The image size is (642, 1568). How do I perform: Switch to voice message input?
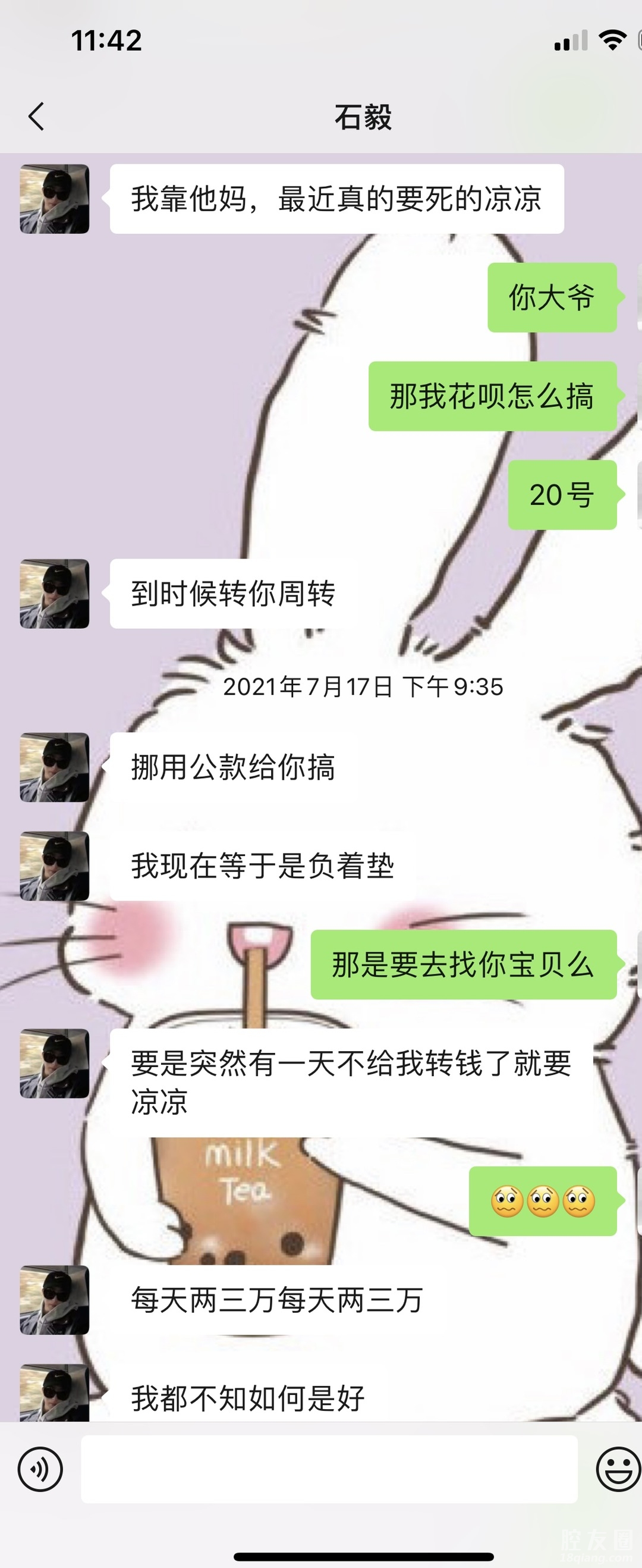click(x=40, y=1469)
